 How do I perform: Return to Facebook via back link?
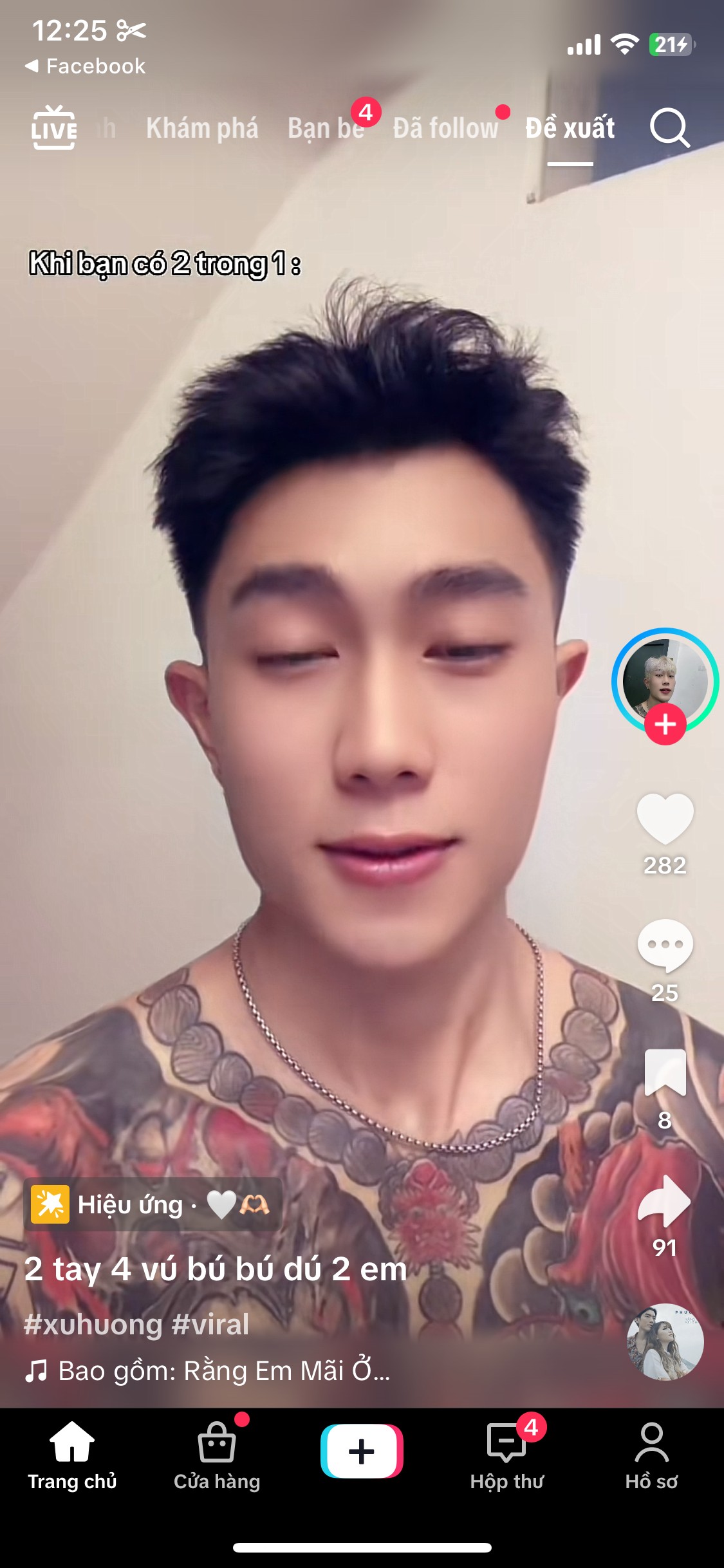tap(85, 66)
